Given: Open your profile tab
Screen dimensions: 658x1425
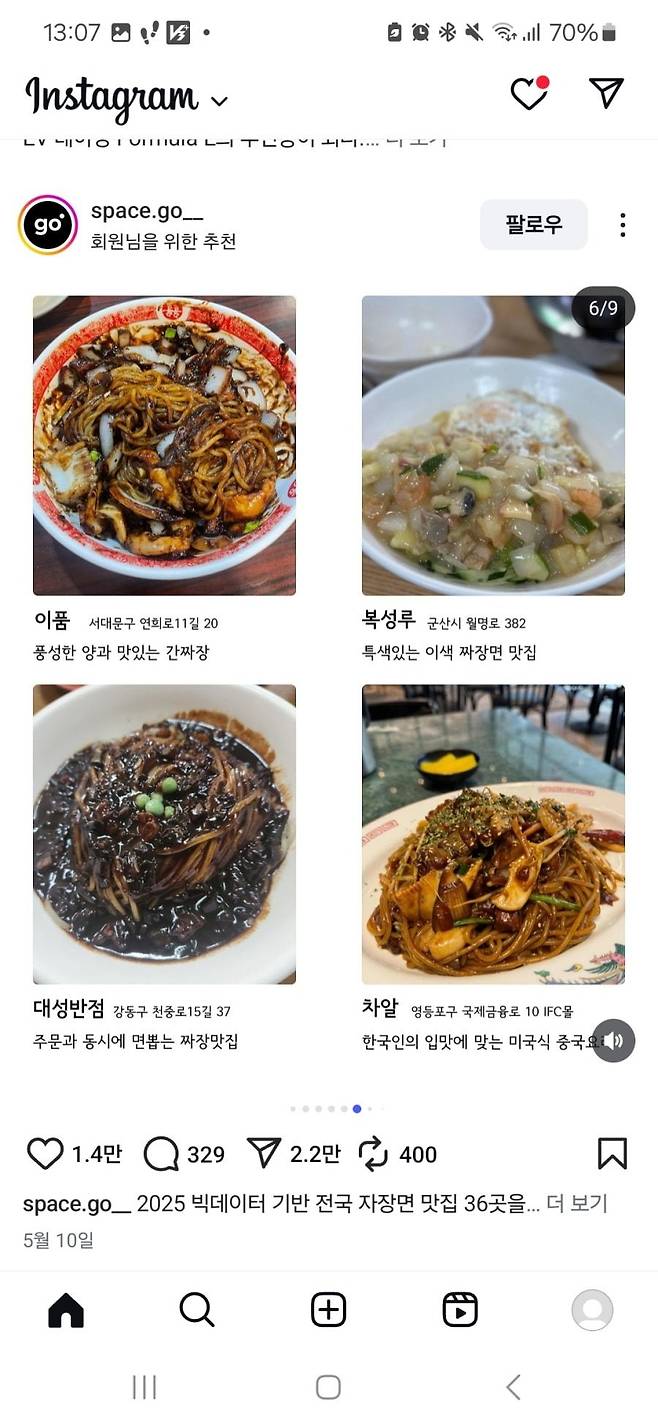Looking at the screenshot, I should [x=591, y=1309].
